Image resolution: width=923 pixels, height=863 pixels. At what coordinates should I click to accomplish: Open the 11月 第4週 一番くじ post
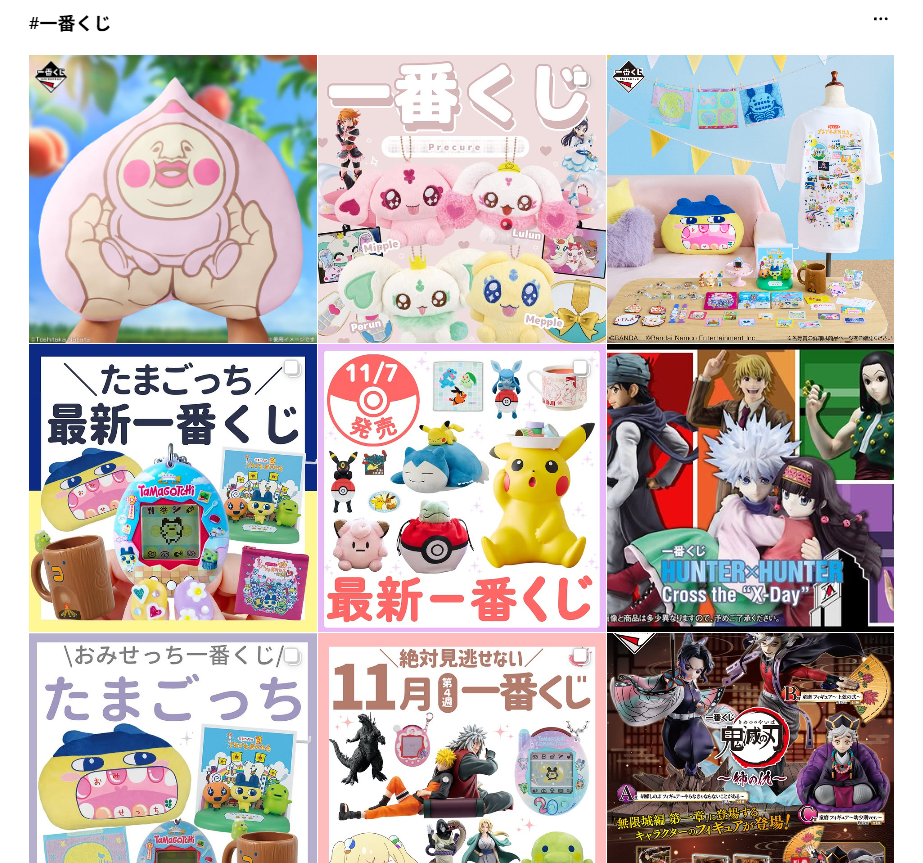[462, 748]
